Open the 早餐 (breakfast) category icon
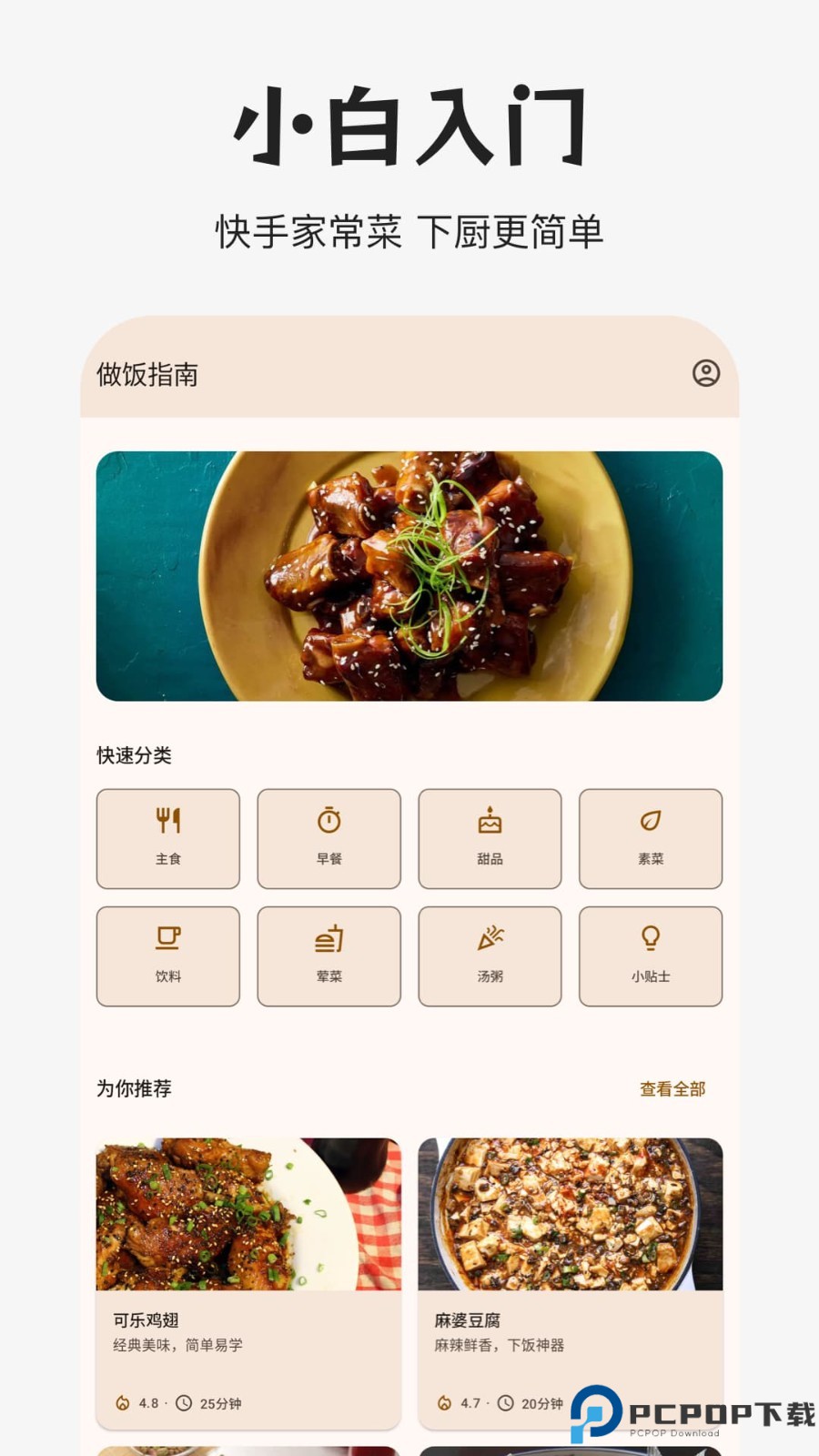The image size is (819, 1456). [x=329, y=819]
